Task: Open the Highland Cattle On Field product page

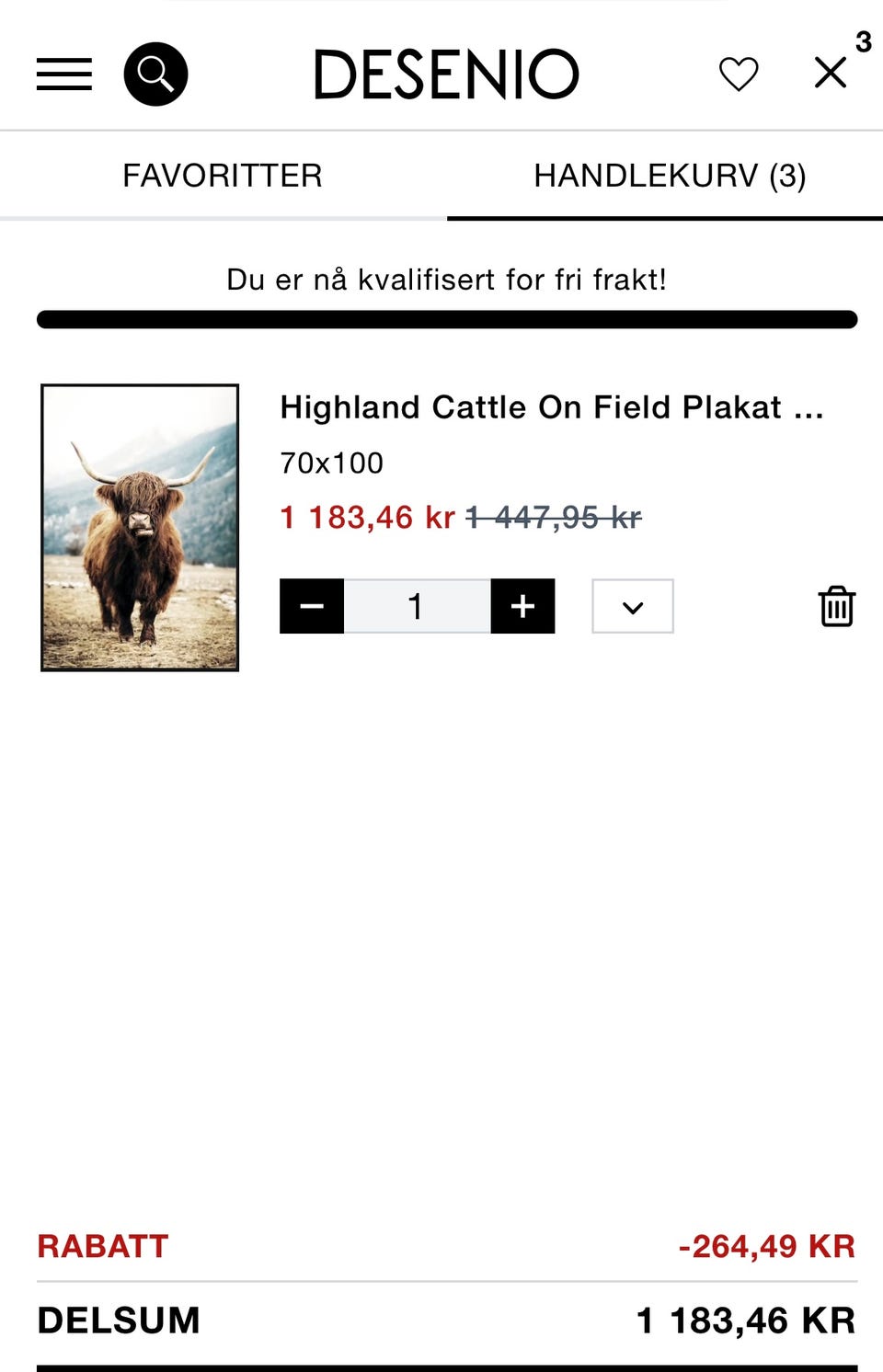Action: [551, 407]
